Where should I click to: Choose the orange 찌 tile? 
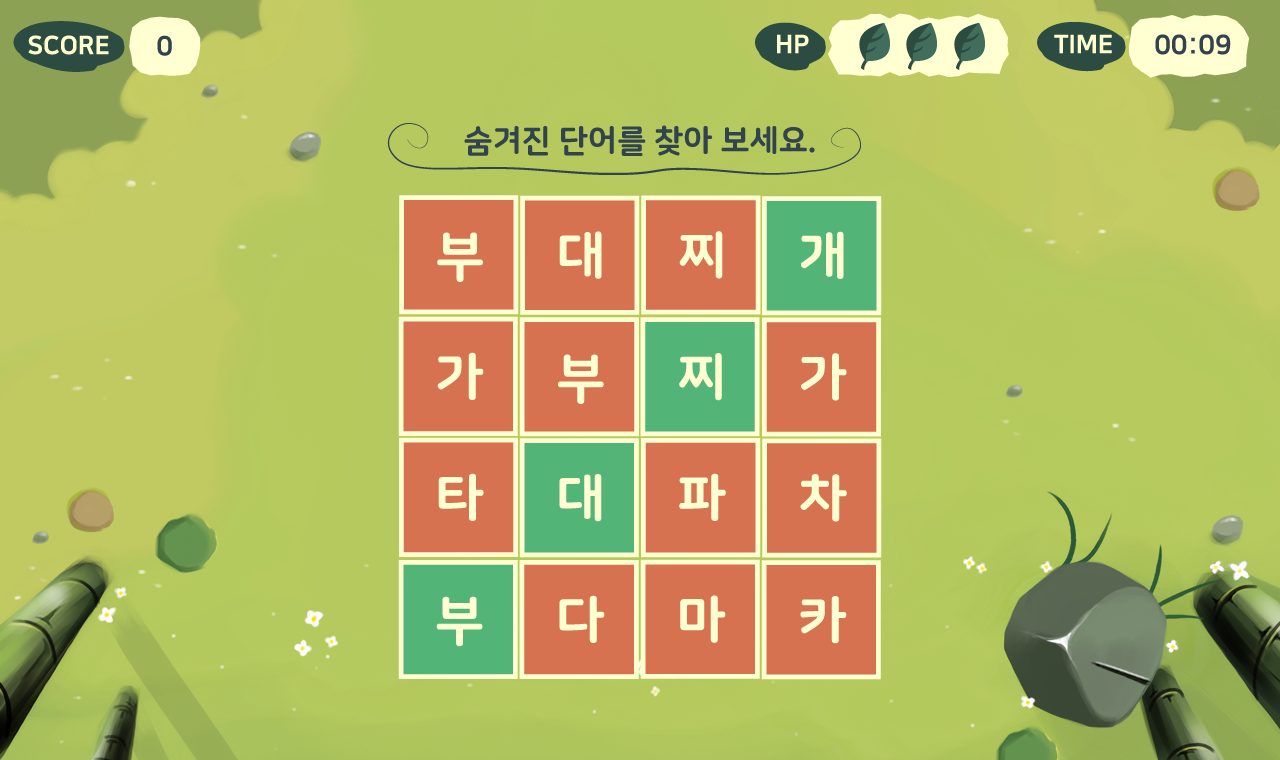700,256
